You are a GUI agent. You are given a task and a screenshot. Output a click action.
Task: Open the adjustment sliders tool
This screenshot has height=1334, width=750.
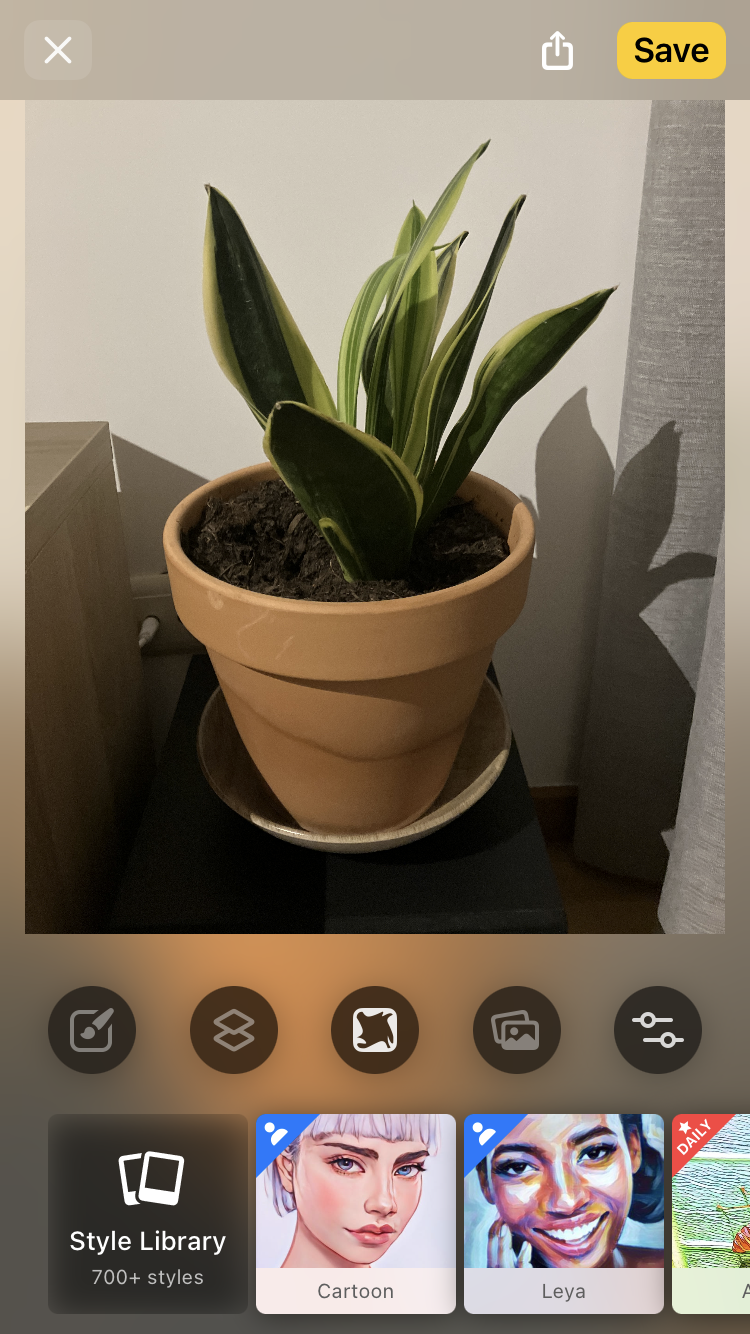click(x=658, y=1030)
